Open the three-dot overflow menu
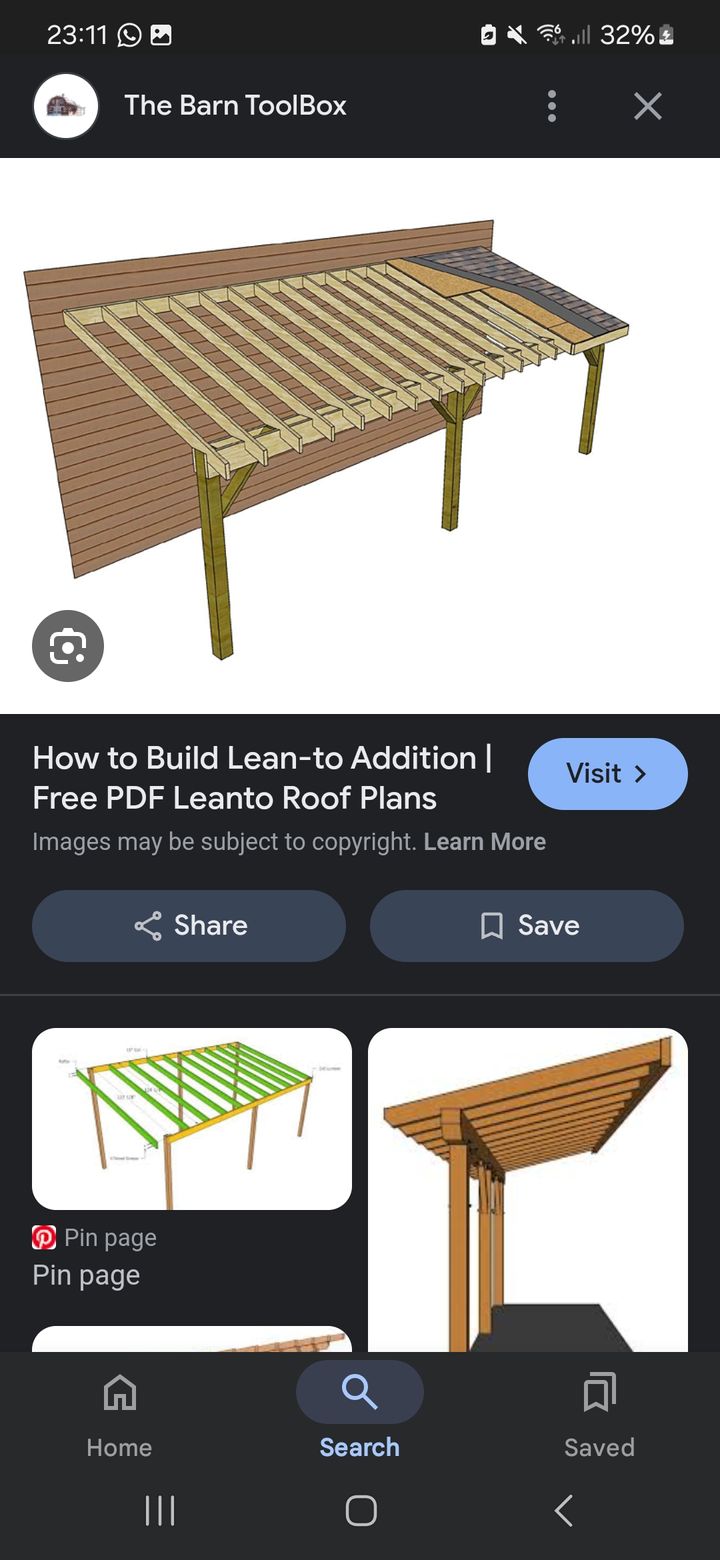The width and height of the screenshot is (720, 1560). tap(552, 106)
